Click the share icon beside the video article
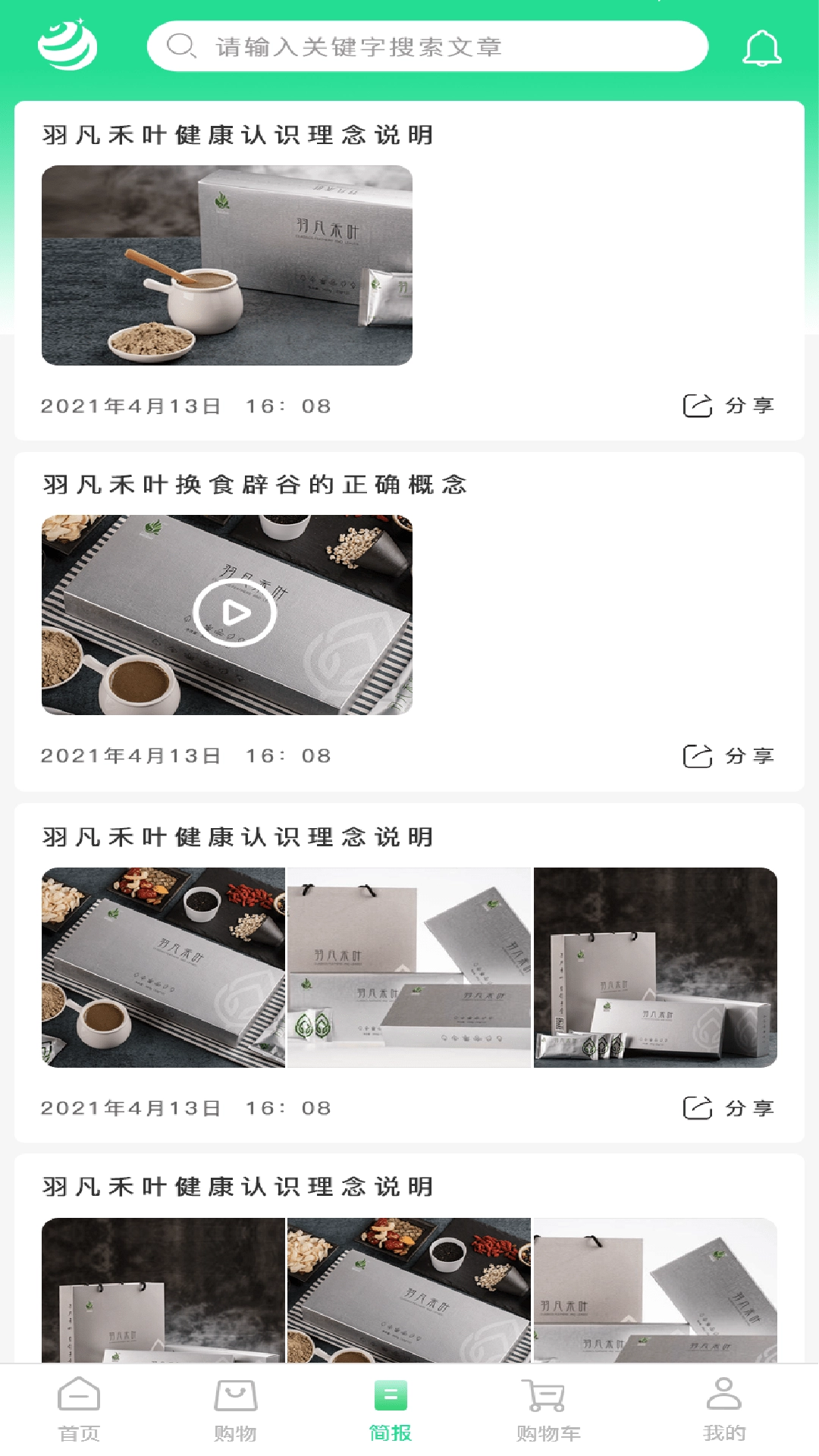 point(698,755)
